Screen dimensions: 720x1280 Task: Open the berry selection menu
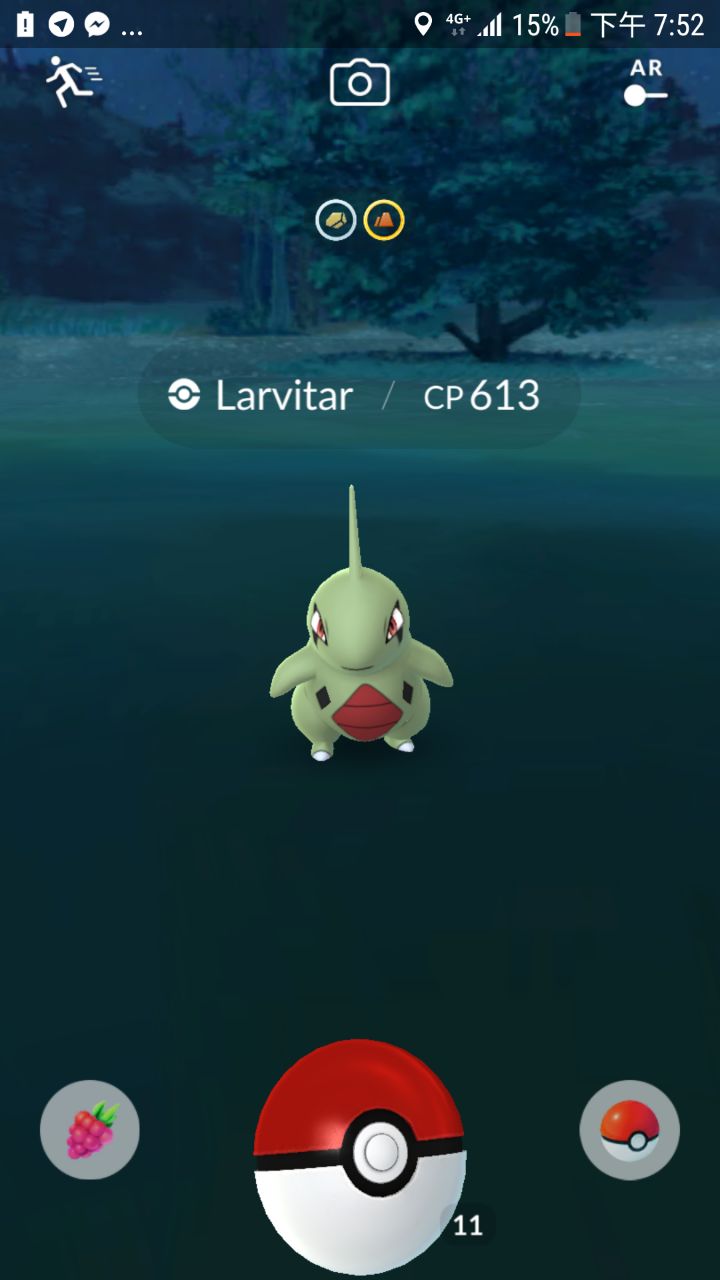click(90, 1131)
